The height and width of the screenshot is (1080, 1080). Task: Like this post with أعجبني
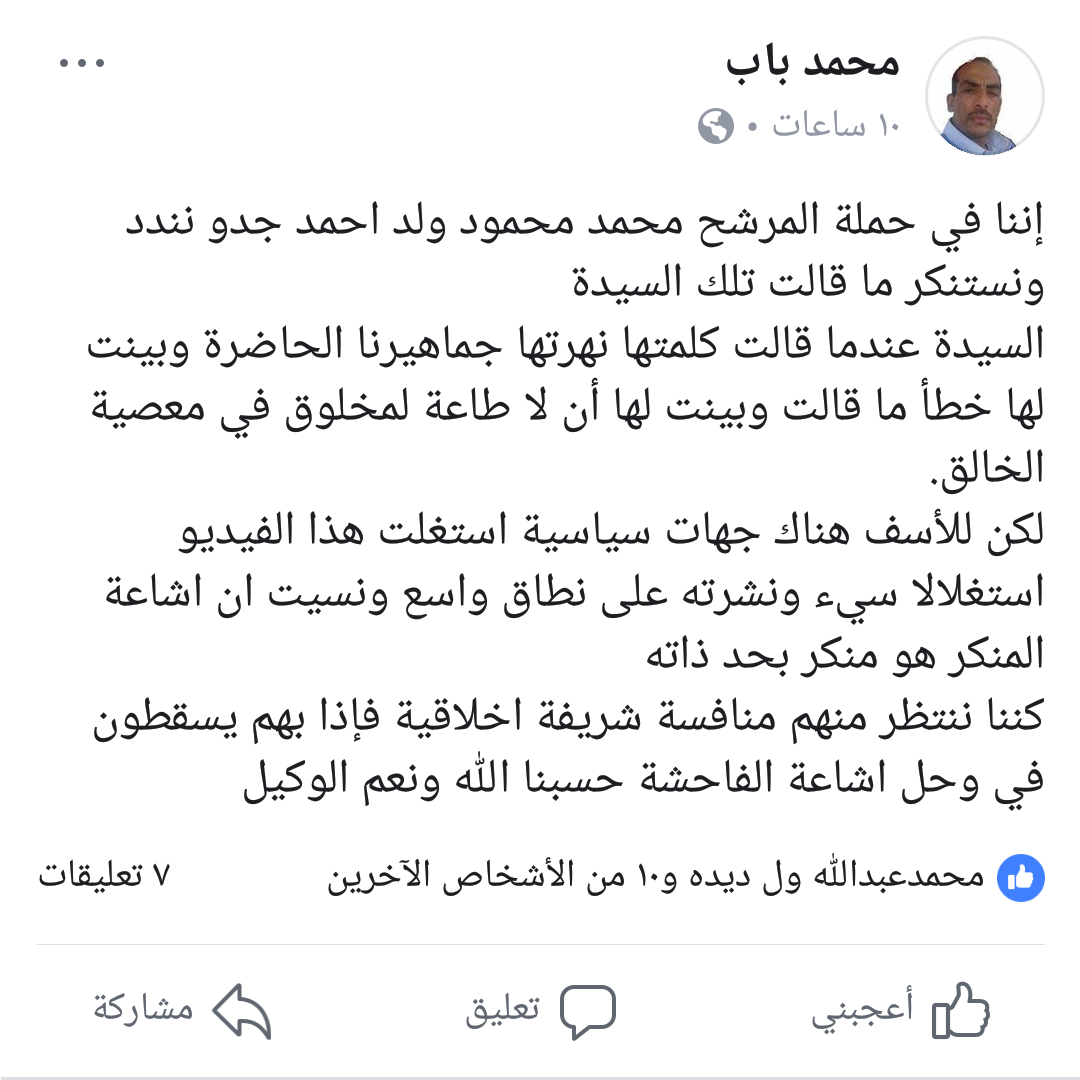[900, 1010]
